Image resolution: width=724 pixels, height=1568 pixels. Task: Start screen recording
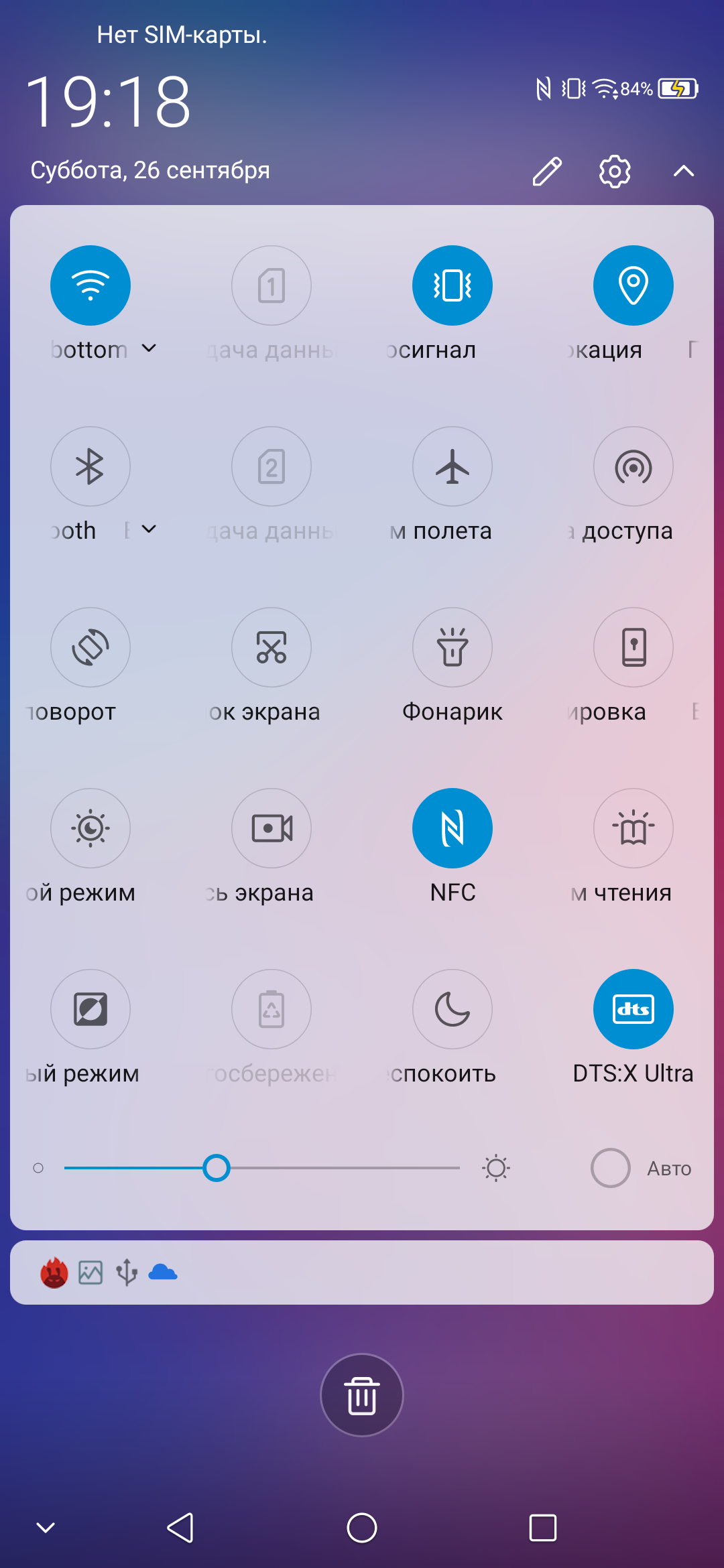[x=271, y=828]
